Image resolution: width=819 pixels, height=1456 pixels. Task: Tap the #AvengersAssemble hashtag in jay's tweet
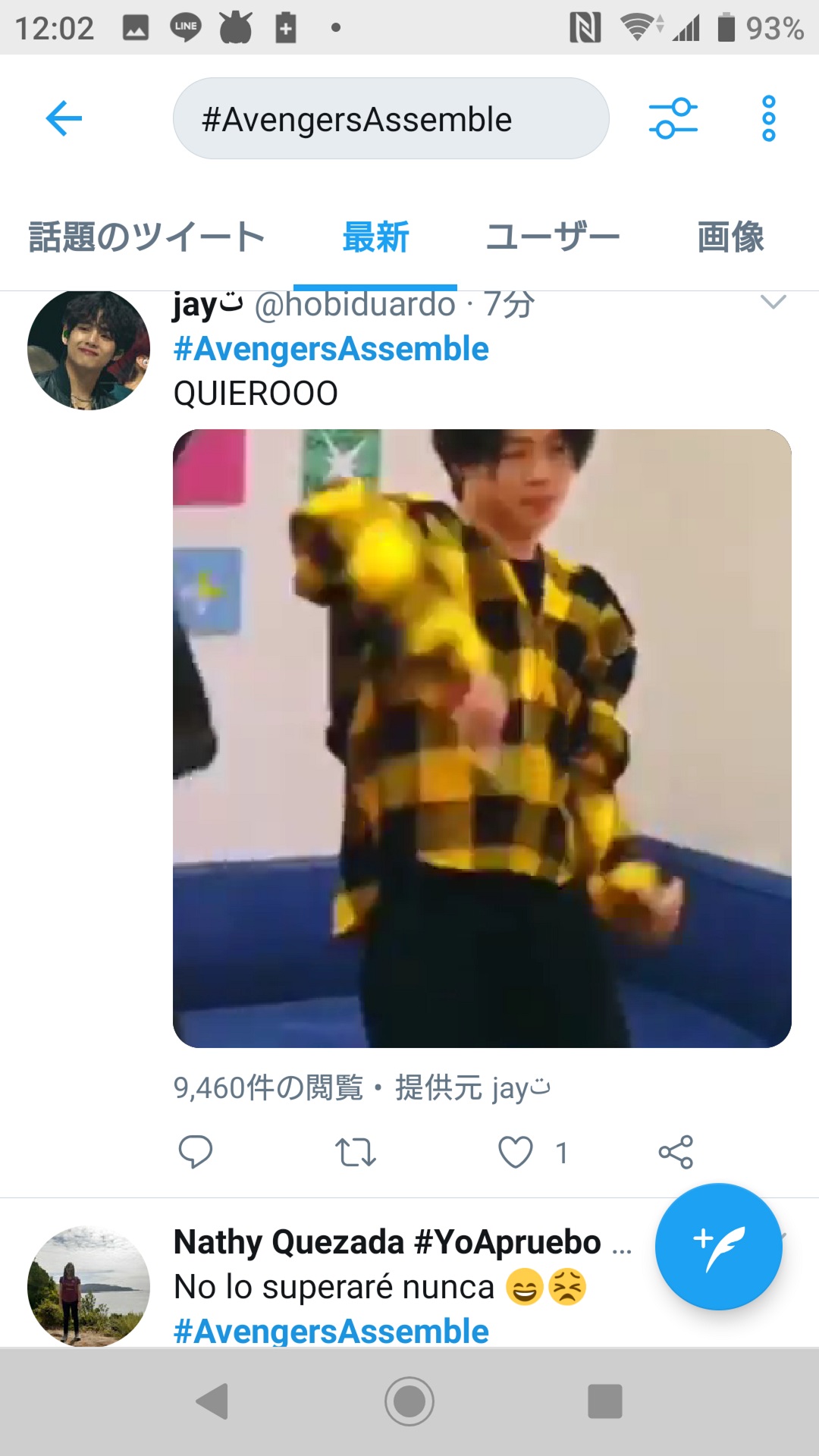(x=331, y=350)
